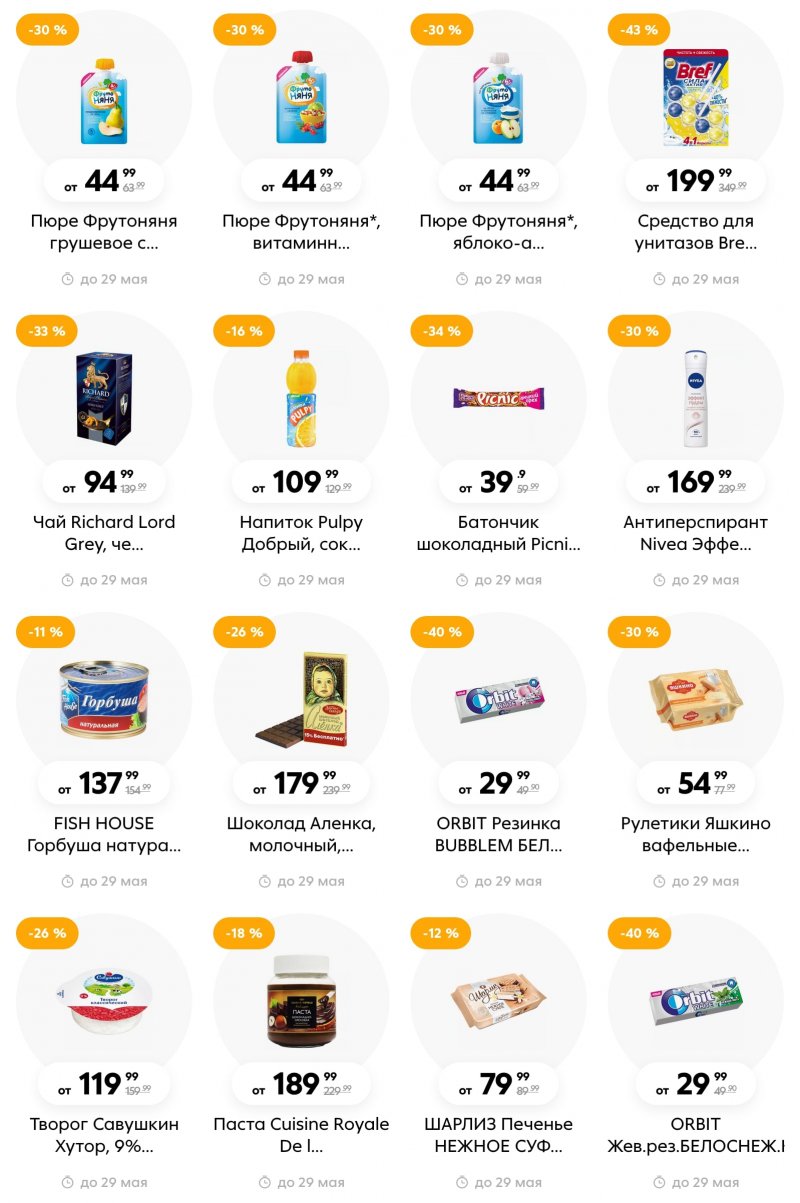
Task: View the Nivea antiperspirant product
Action: [x=695, y=400]
